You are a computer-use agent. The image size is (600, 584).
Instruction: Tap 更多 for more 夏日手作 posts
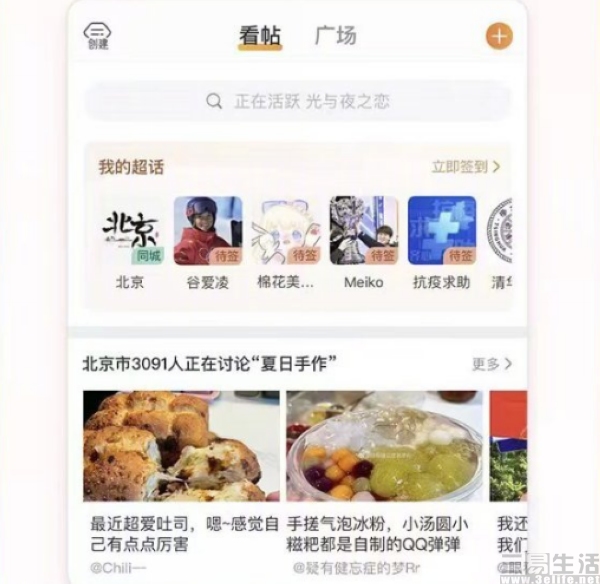click(x=492, y=364)
